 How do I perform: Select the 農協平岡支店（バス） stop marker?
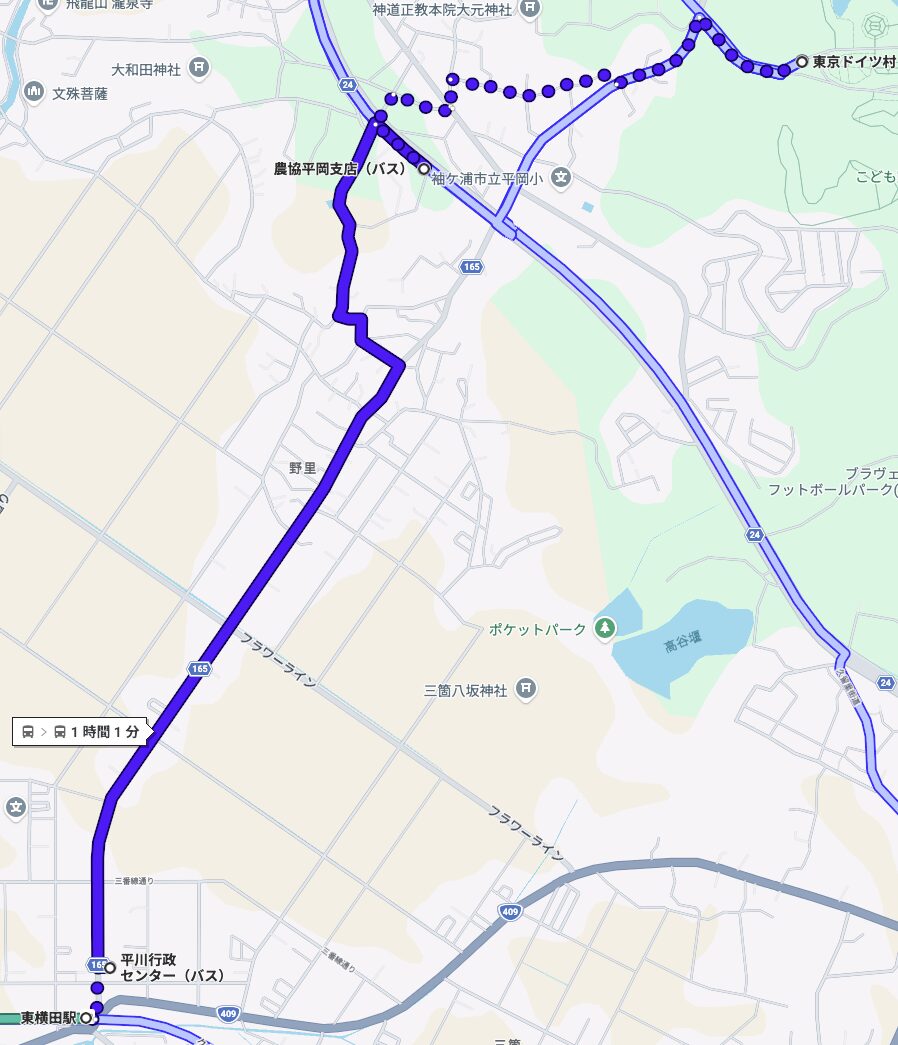click(424, 169)
